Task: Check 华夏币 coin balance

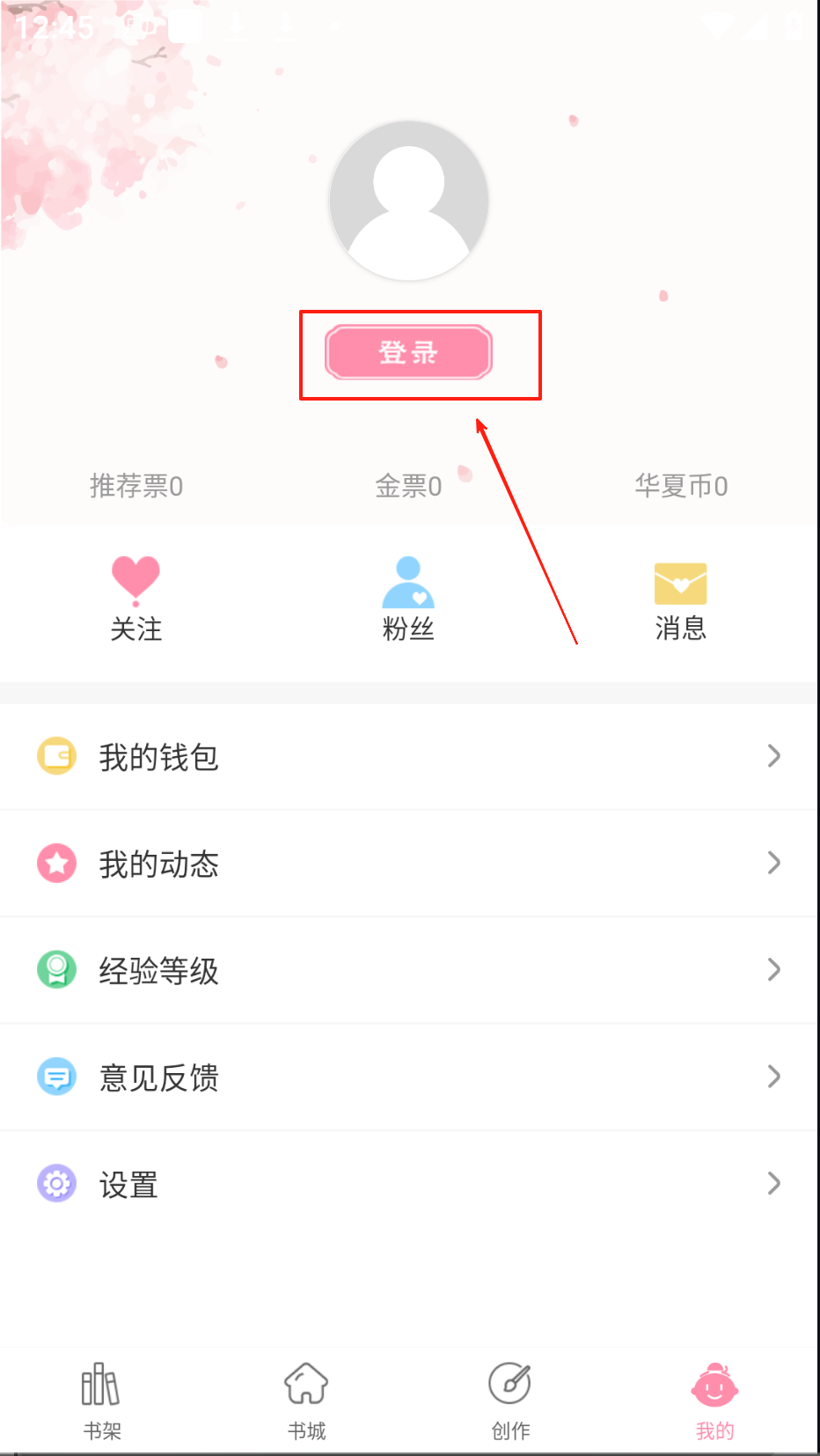Action: tap(681, 486)
